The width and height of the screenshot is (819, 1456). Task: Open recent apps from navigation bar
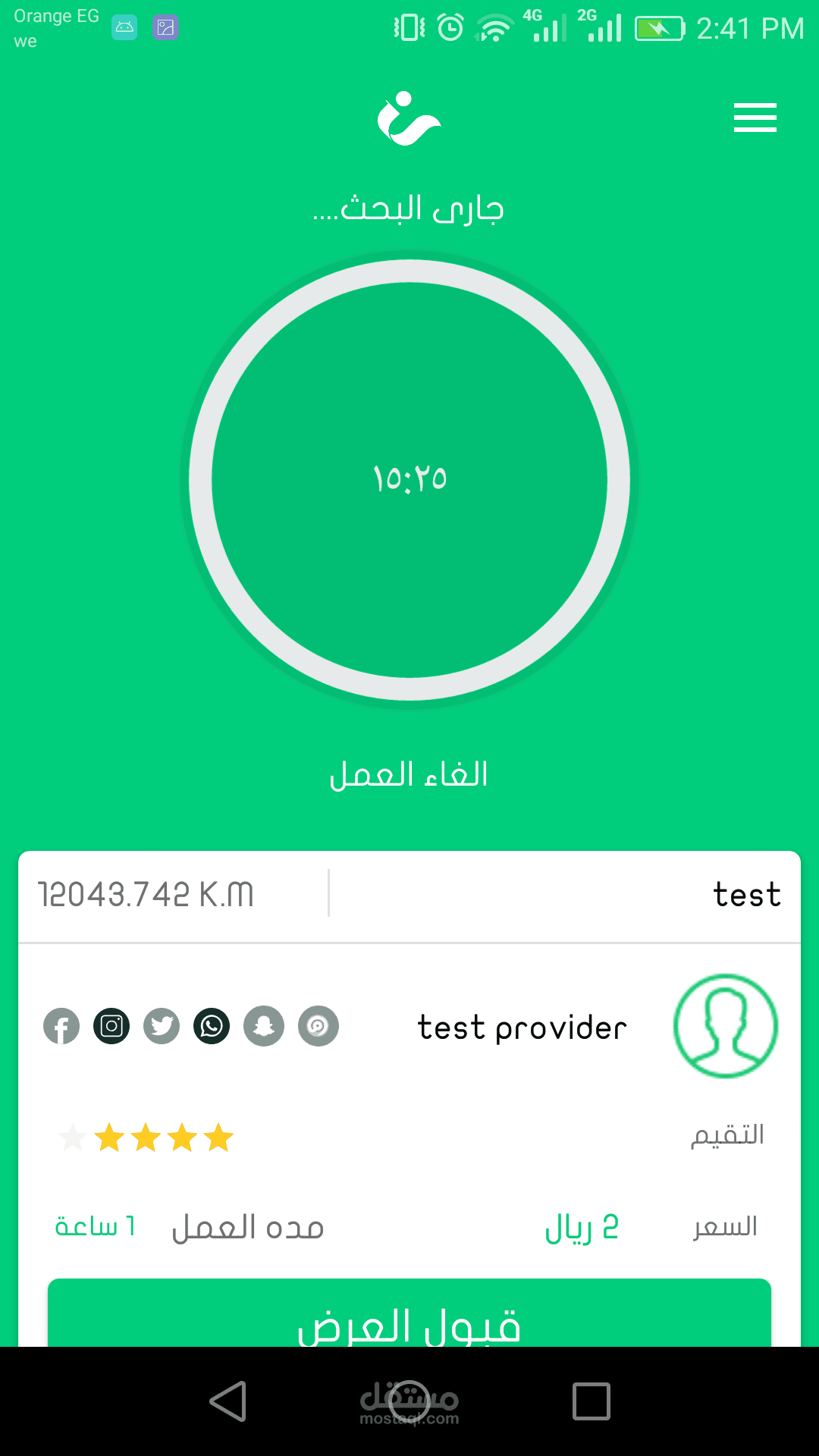(591, 1401)
